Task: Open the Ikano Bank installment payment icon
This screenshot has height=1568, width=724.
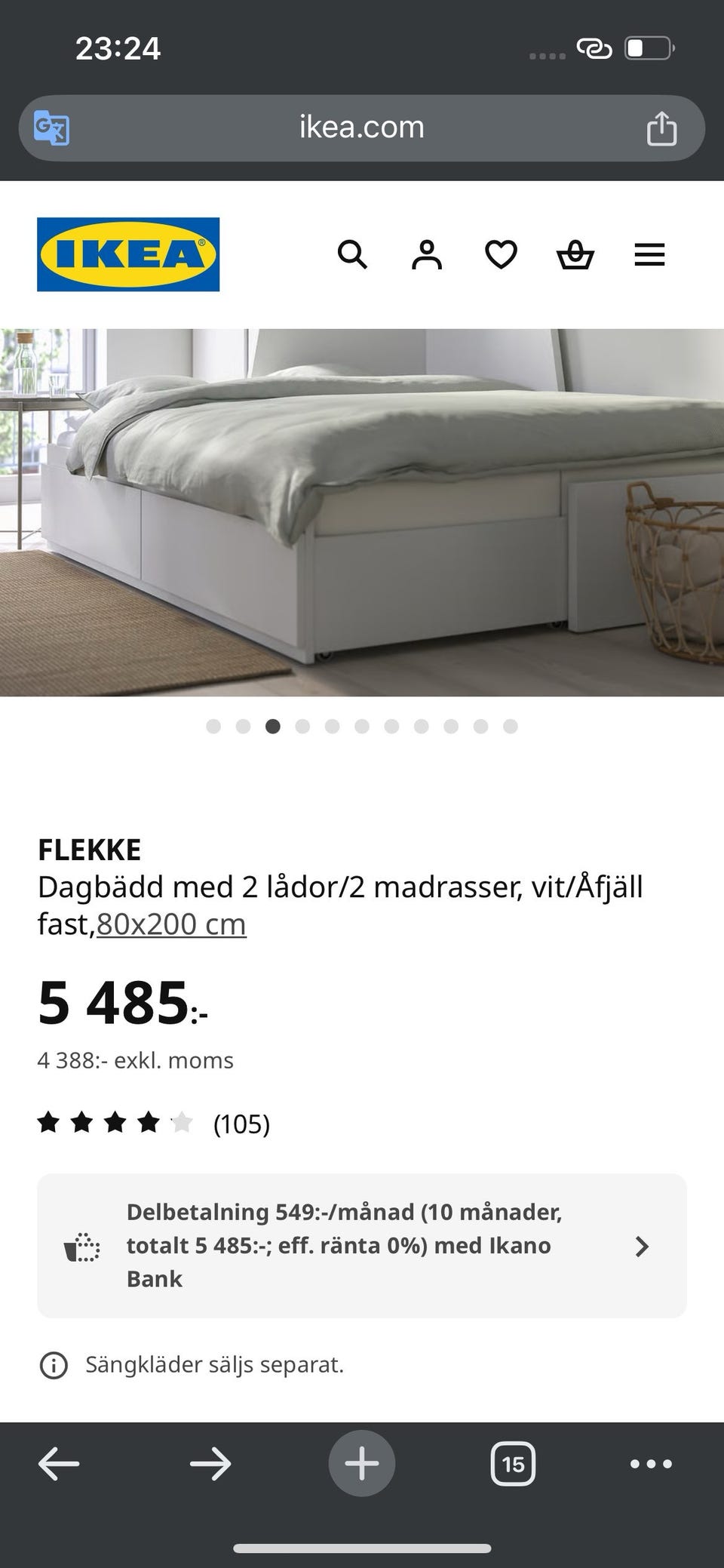Action: (x=83, y=1245)
